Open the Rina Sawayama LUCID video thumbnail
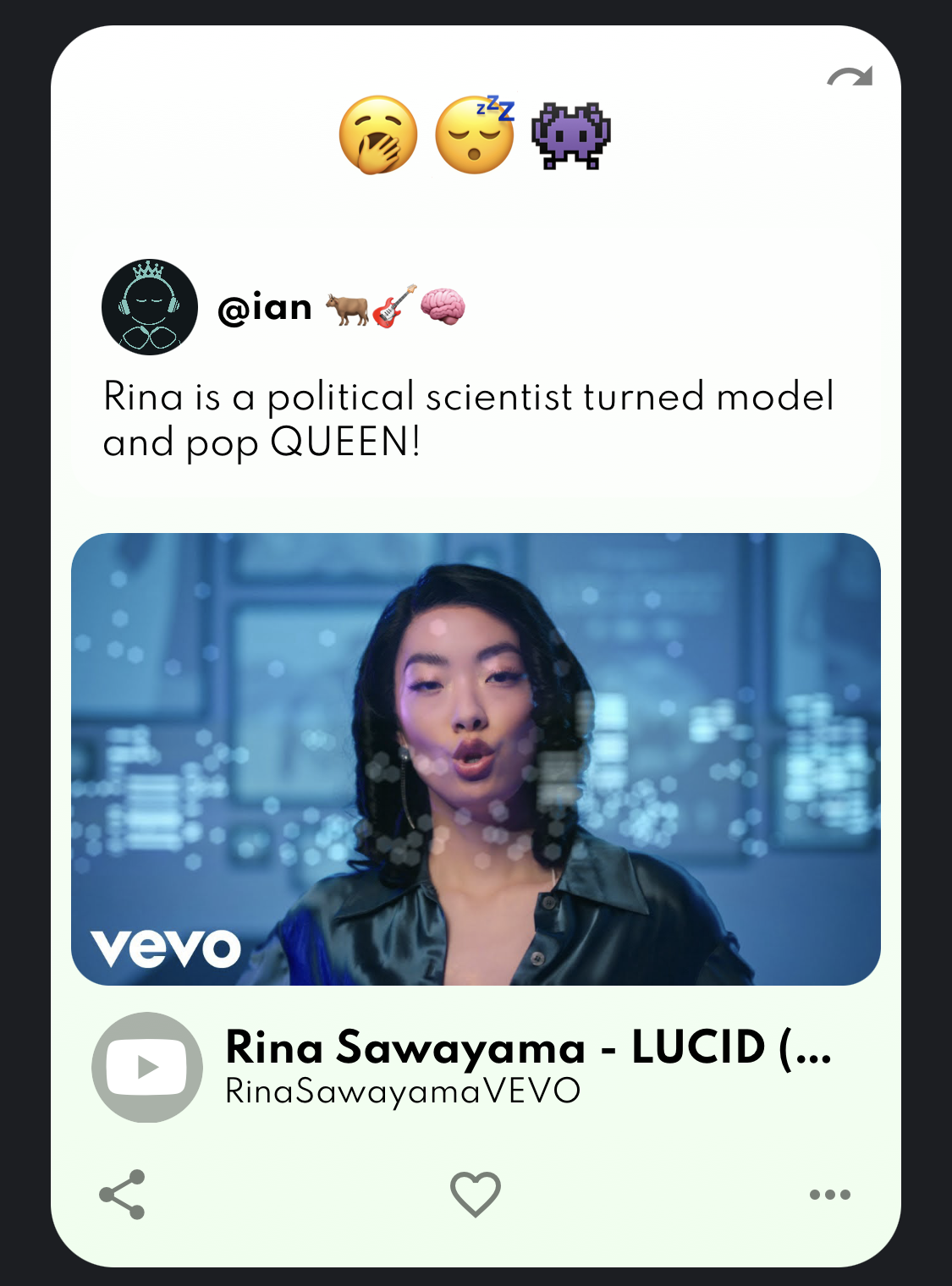Image resolution: width=952 pixels, height=1286 pixels. (x=476, y=759)
